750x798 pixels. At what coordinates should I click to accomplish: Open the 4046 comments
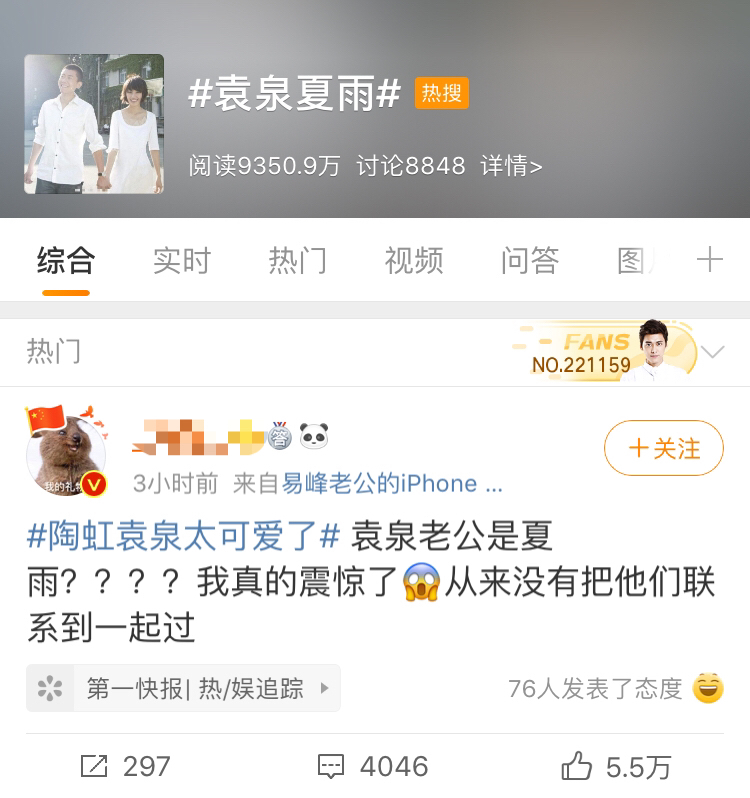point(372,767)
